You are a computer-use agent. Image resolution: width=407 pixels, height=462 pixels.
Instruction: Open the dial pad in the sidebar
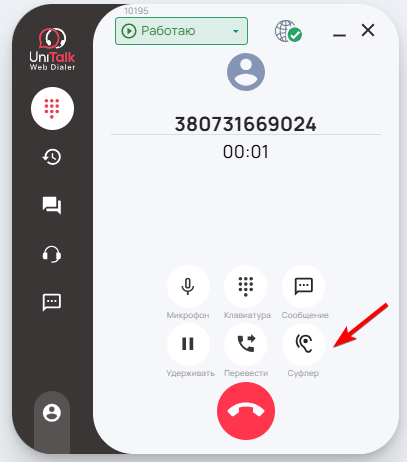point(52,108)
